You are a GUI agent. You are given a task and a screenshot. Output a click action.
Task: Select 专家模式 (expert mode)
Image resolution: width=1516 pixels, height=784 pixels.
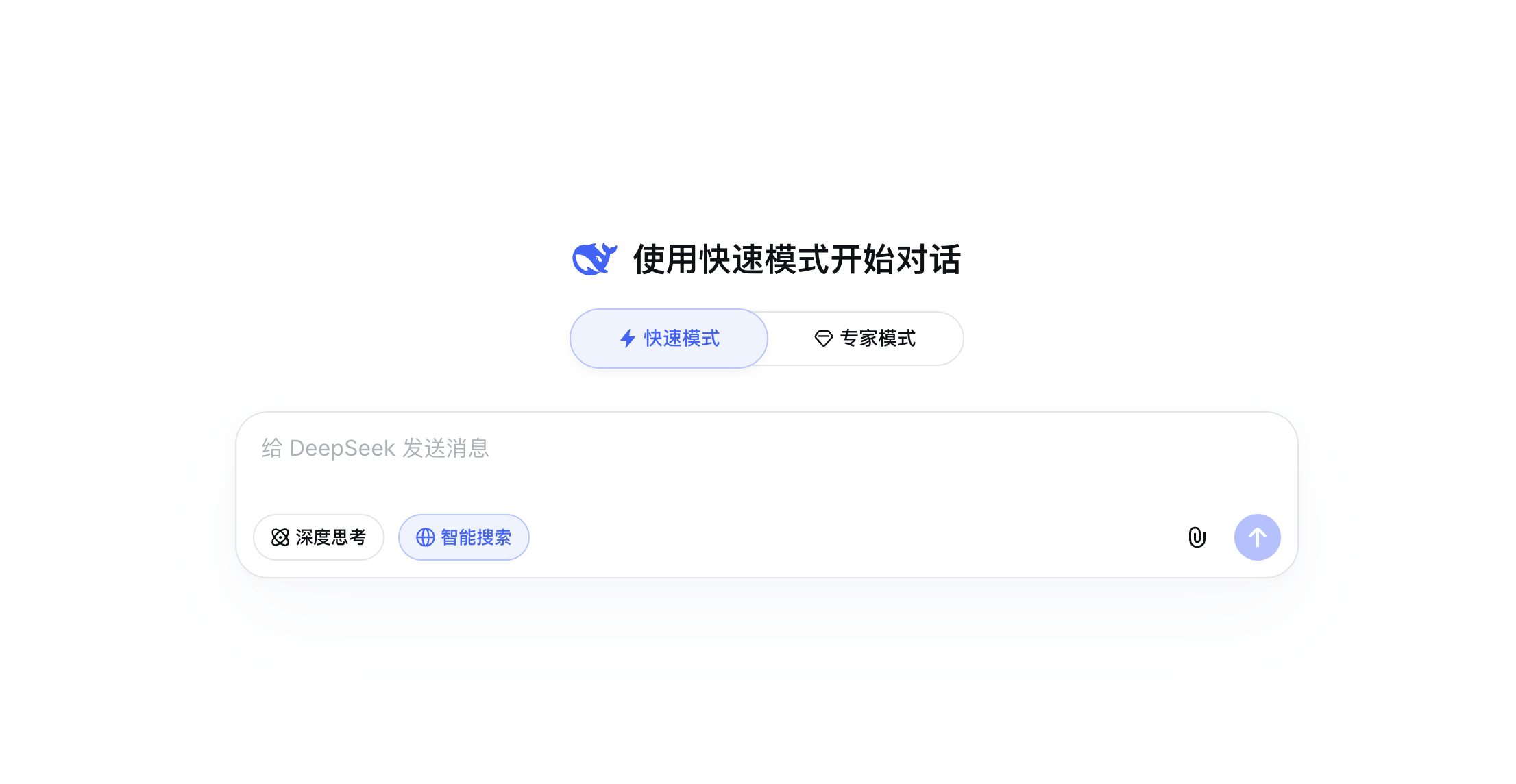tap(865, 339)
